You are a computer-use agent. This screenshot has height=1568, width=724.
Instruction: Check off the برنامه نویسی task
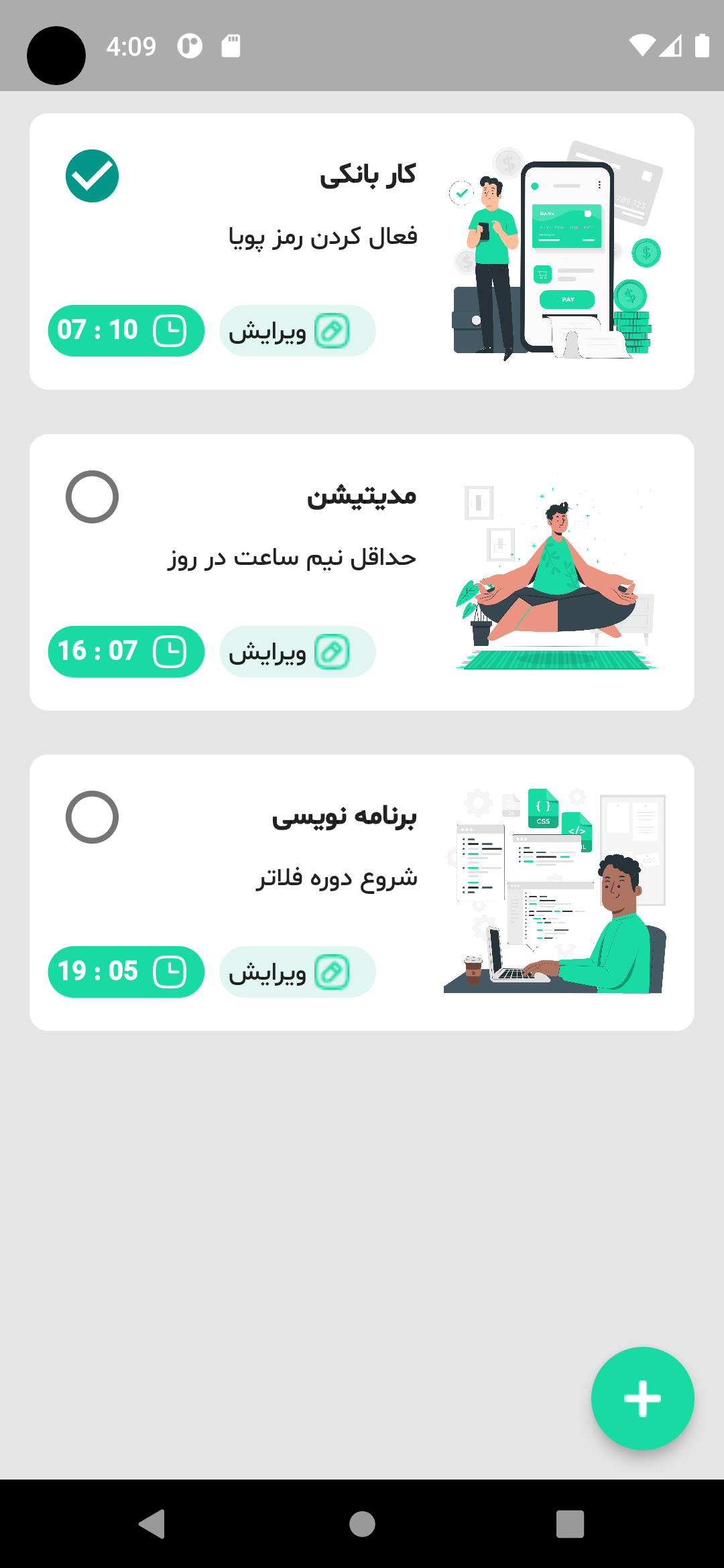[92, 817]
